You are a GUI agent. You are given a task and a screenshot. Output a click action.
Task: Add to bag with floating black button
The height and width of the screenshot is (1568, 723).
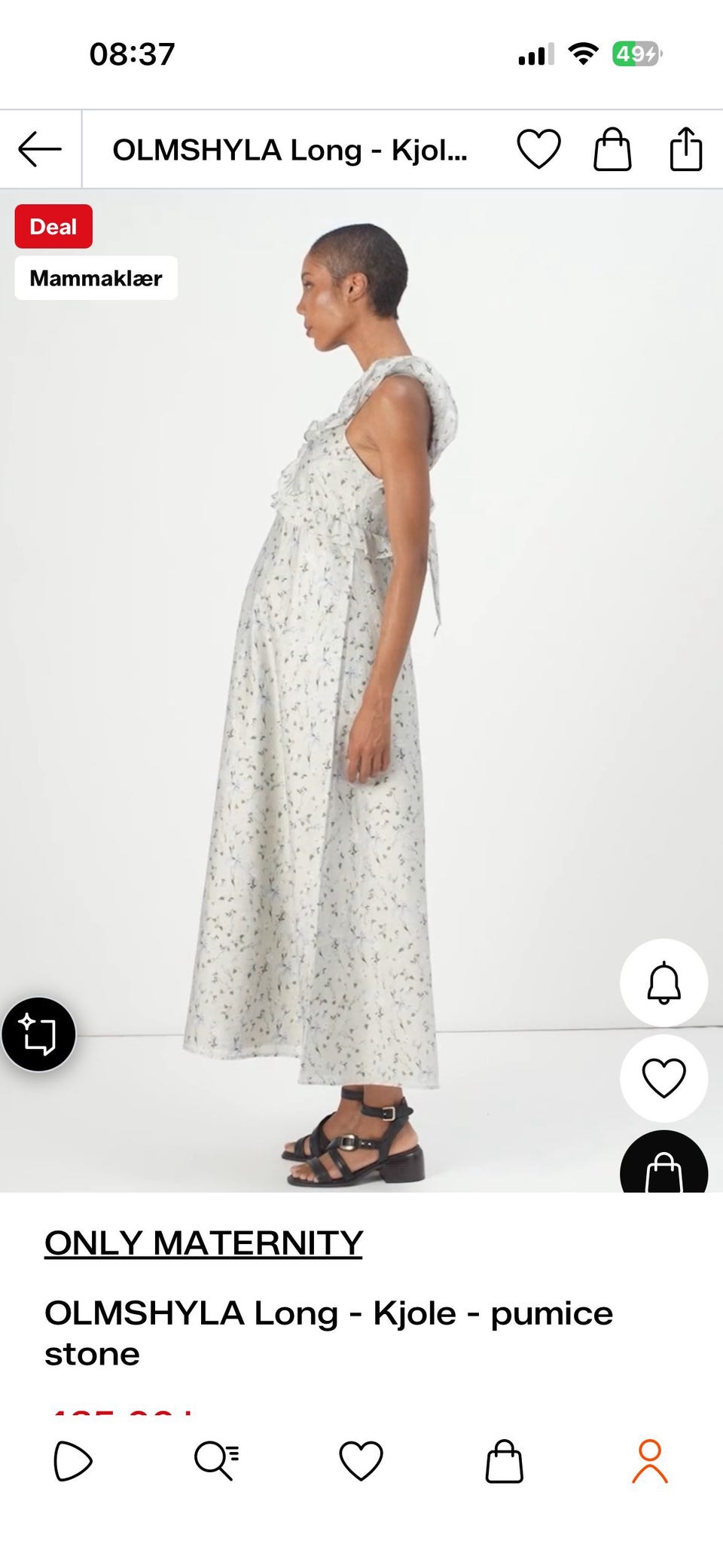click(664, 1164)
